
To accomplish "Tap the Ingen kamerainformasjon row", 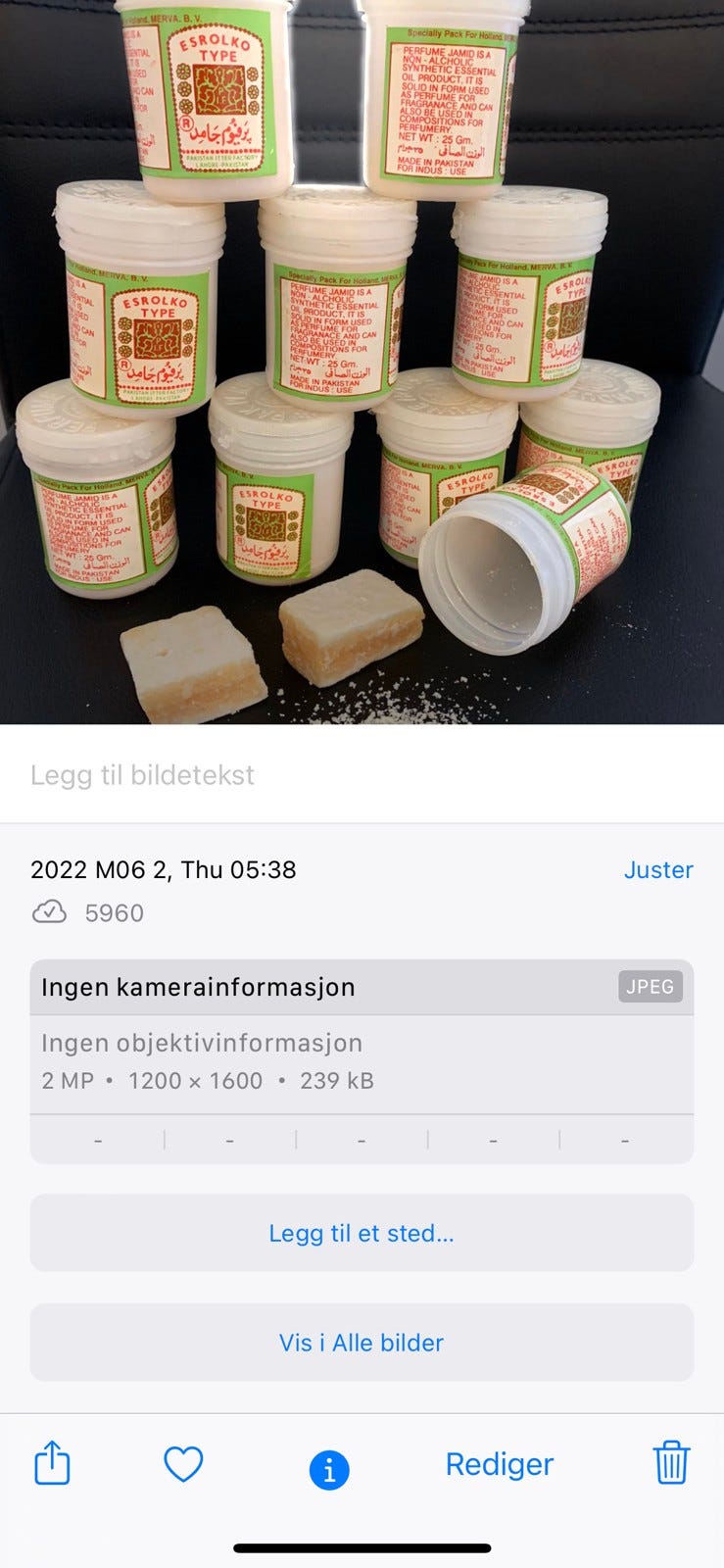I will [x=196, y=987].
